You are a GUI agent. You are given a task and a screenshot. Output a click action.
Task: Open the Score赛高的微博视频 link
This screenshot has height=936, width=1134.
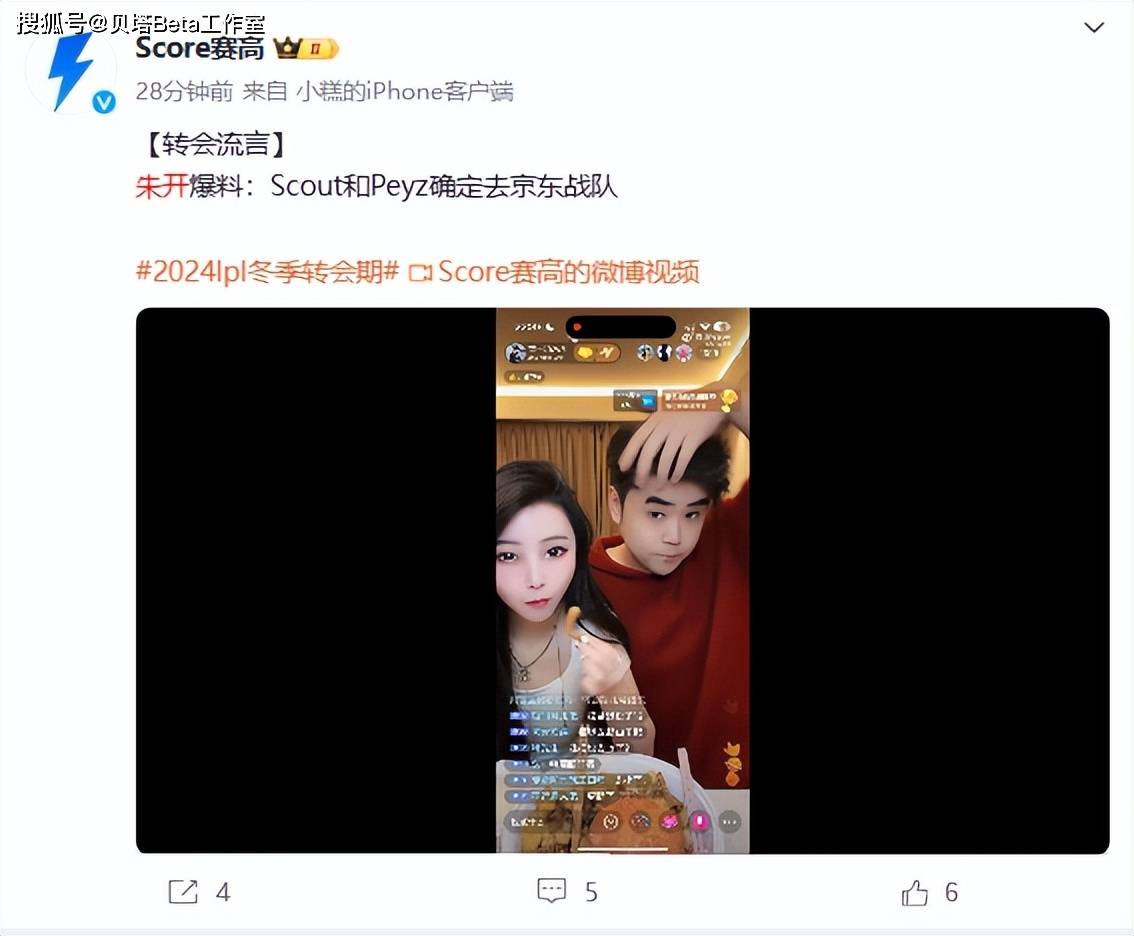coord(556,272)
